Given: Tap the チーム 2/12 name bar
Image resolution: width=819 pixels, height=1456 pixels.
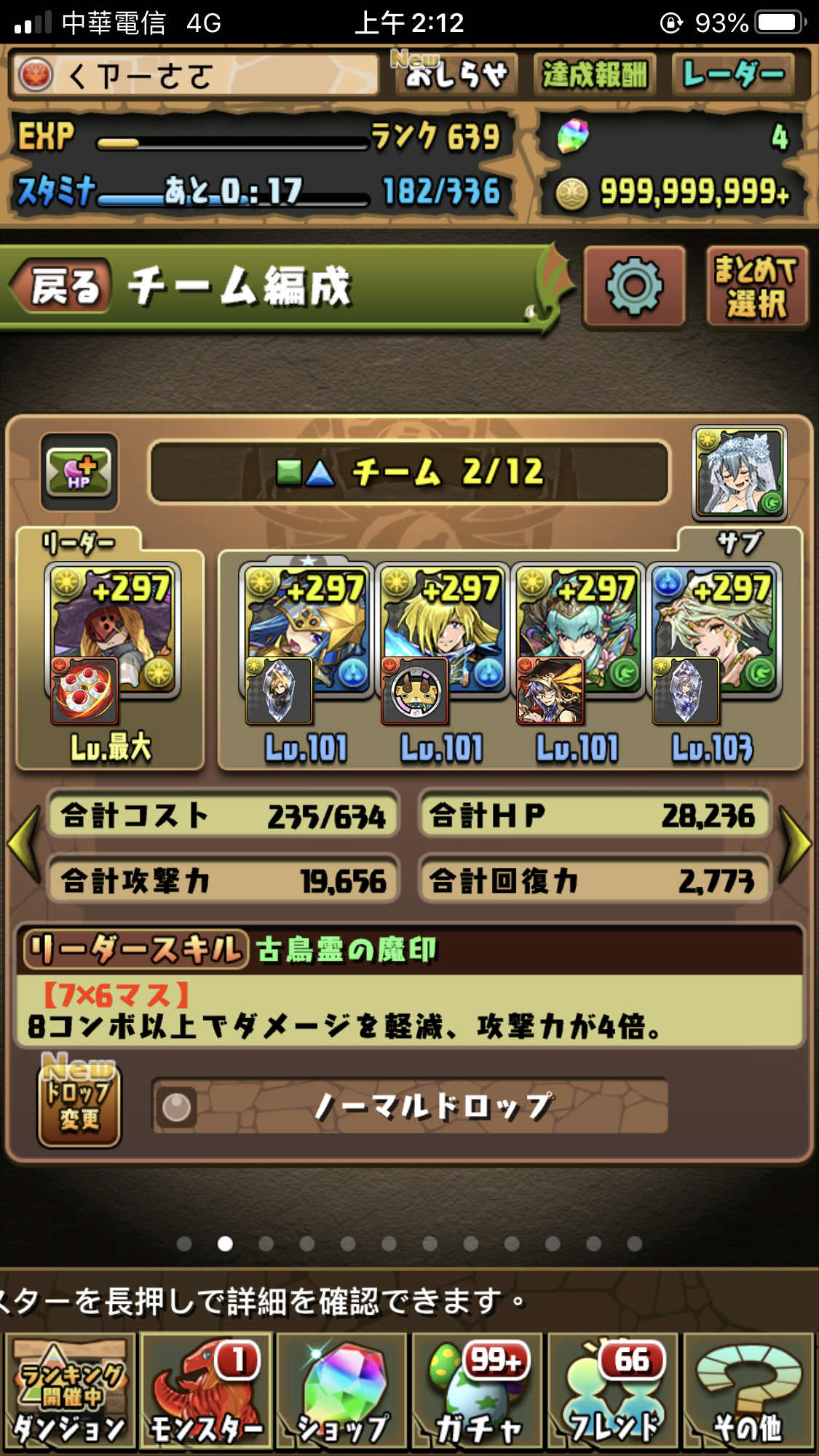Looking at the screenshot, I should point(409,472).
